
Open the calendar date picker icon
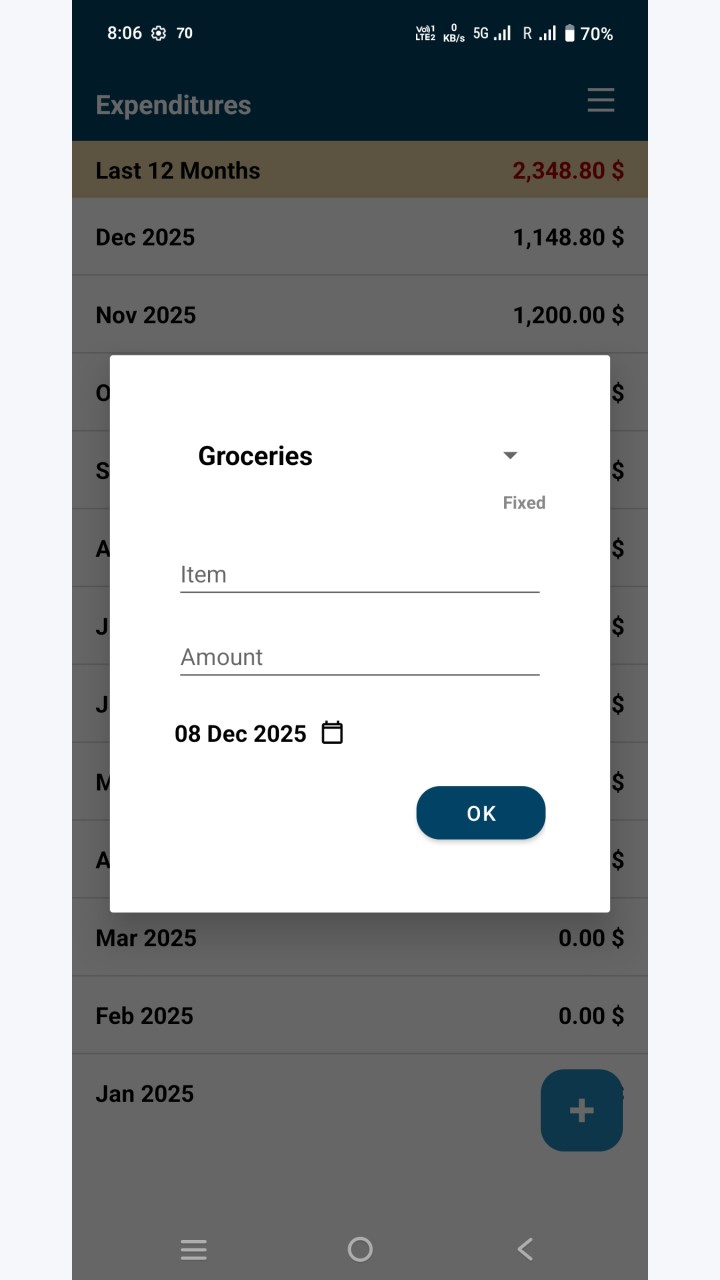[x=332, y=733]
